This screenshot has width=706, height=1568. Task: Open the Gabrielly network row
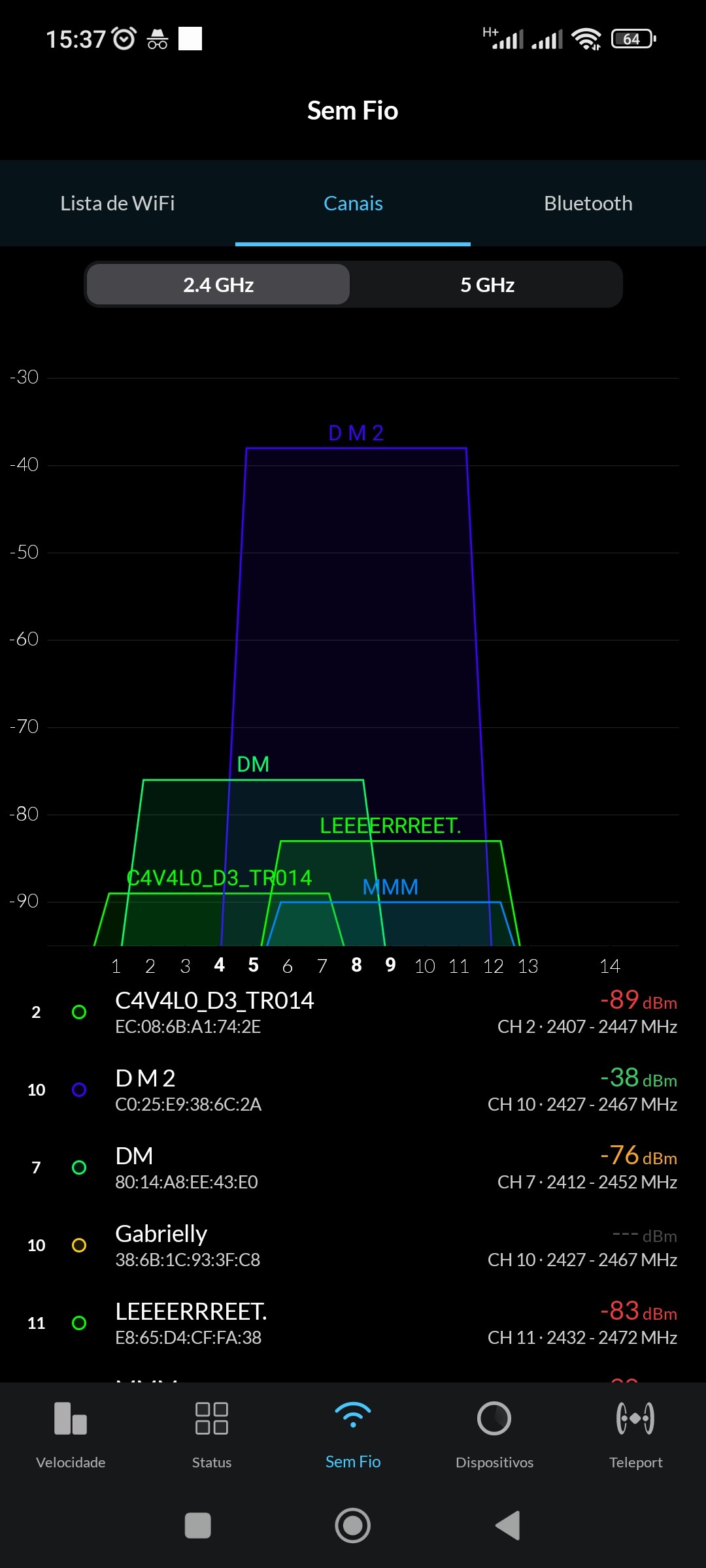pos(353,1245)
